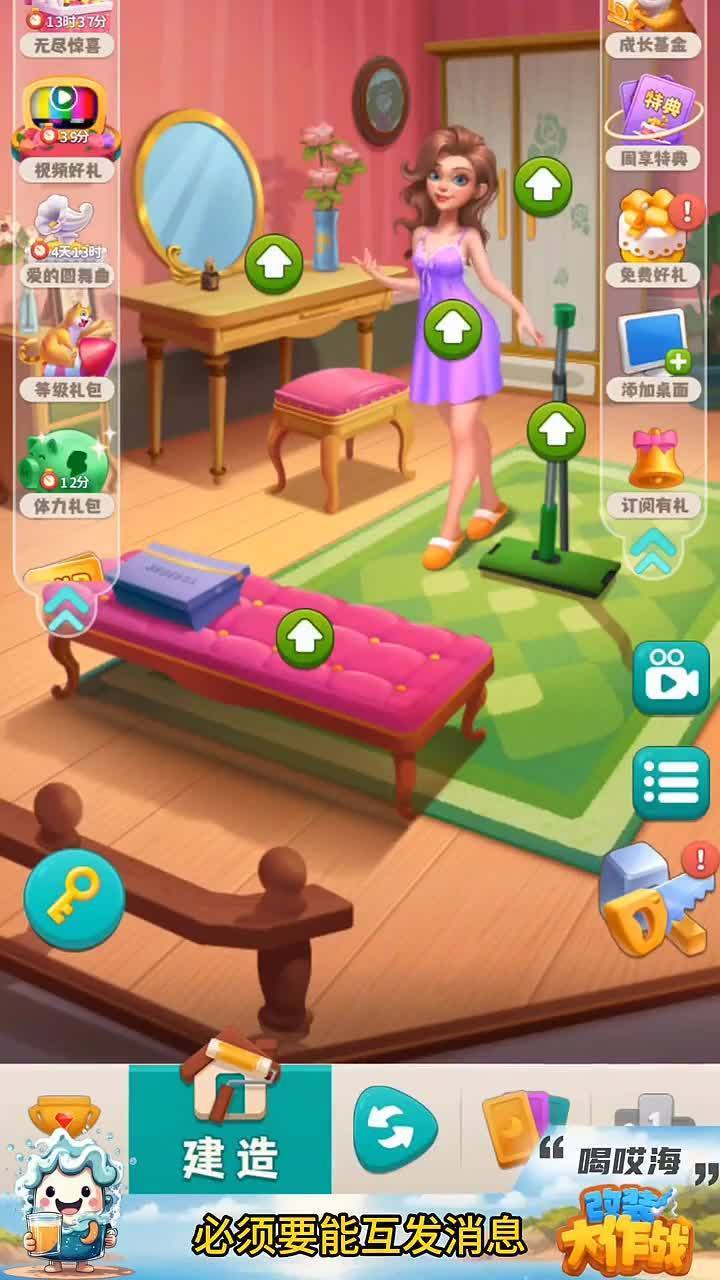Collapse the left side icon panel

pyautogui.click(x=67, y=610)
